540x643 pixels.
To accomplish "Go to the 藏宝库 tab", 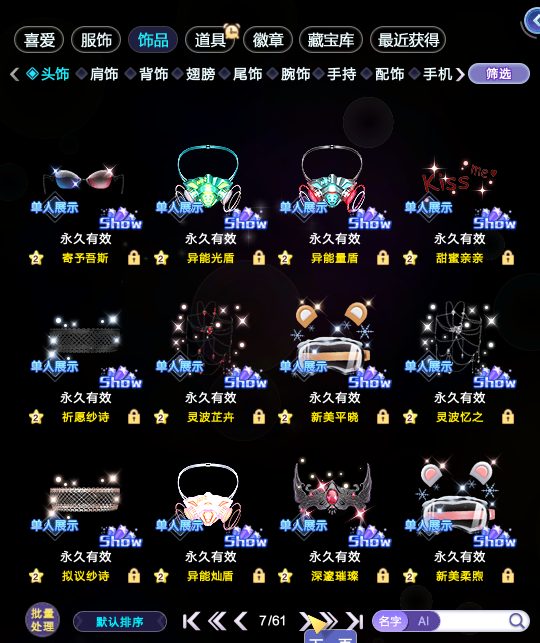I will [331, 40].
